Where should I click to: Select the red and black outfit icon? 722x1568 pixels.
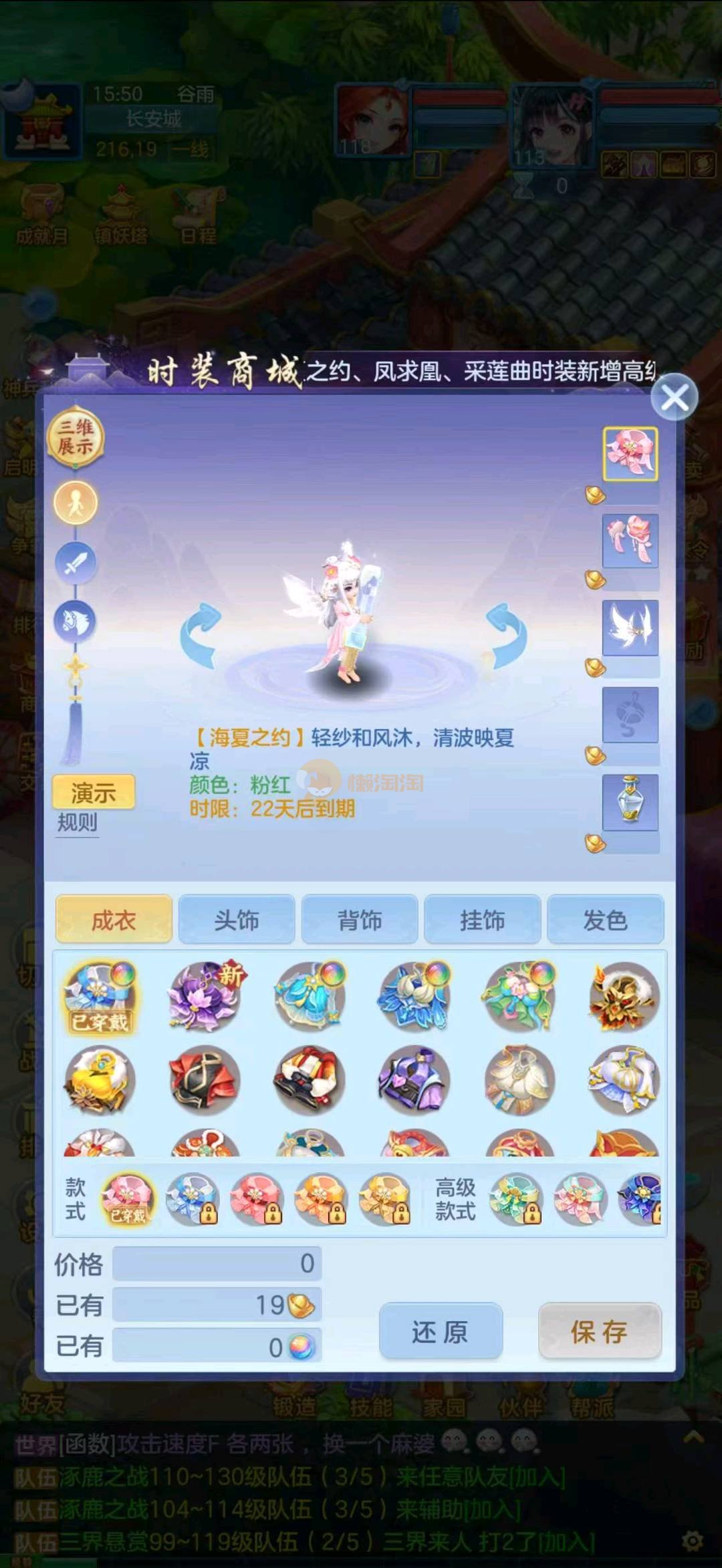[205, 1080]
